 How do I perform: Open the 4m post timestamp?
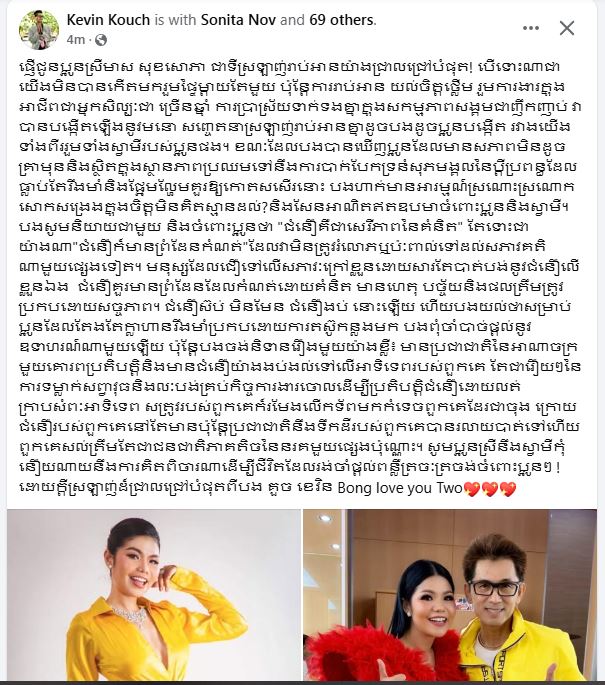click(x=74, y=39)
